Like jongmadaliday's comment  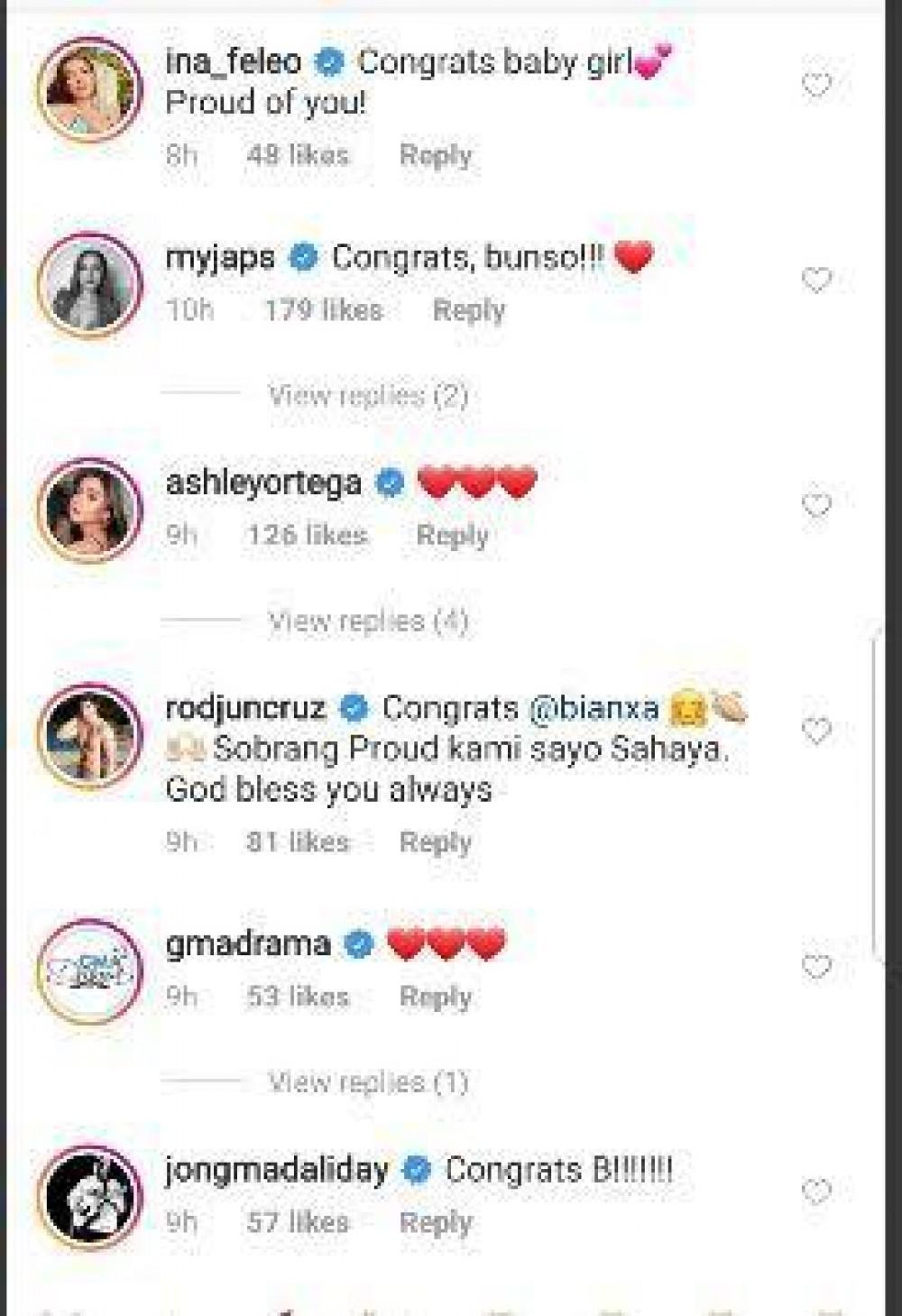click(816, 1192)
